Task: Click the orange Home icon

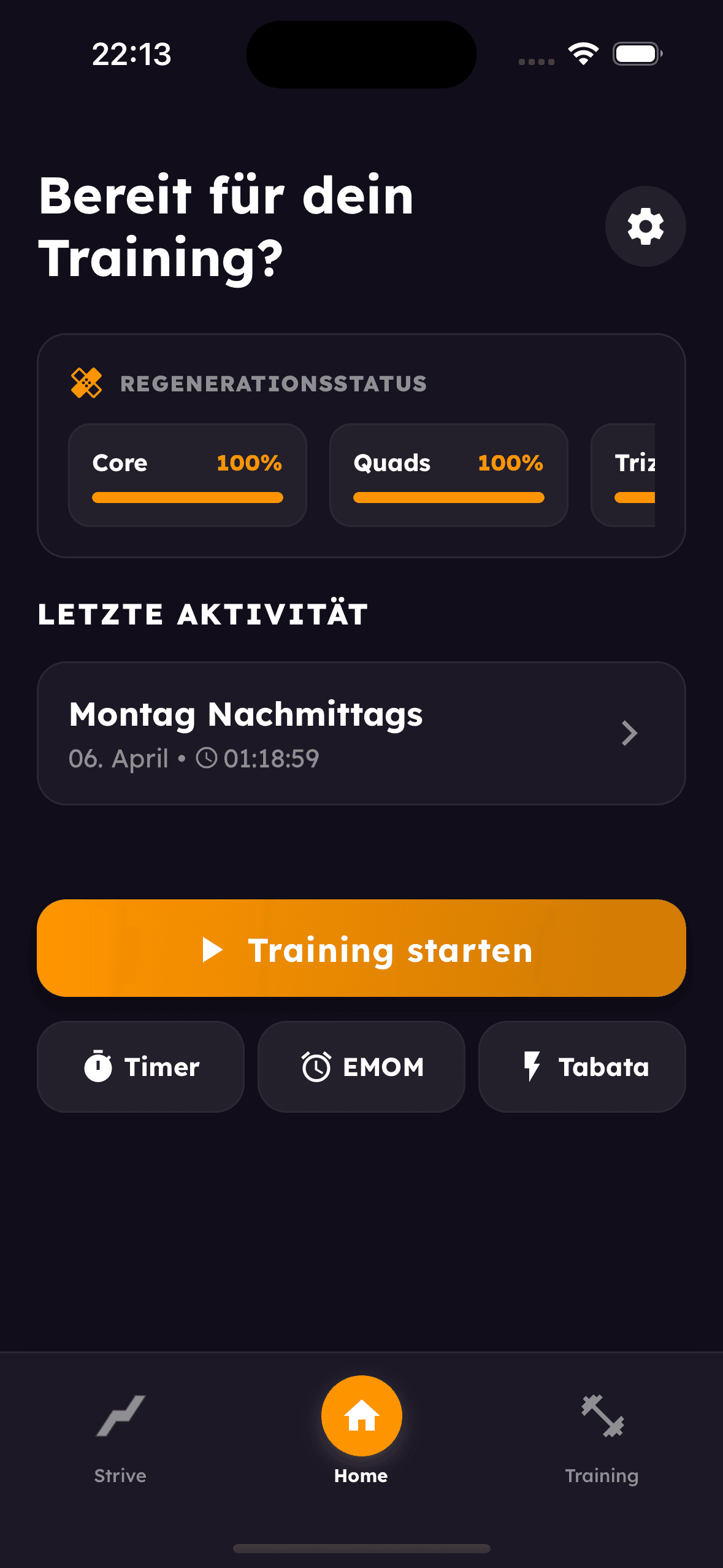Action: [361, 1416]
